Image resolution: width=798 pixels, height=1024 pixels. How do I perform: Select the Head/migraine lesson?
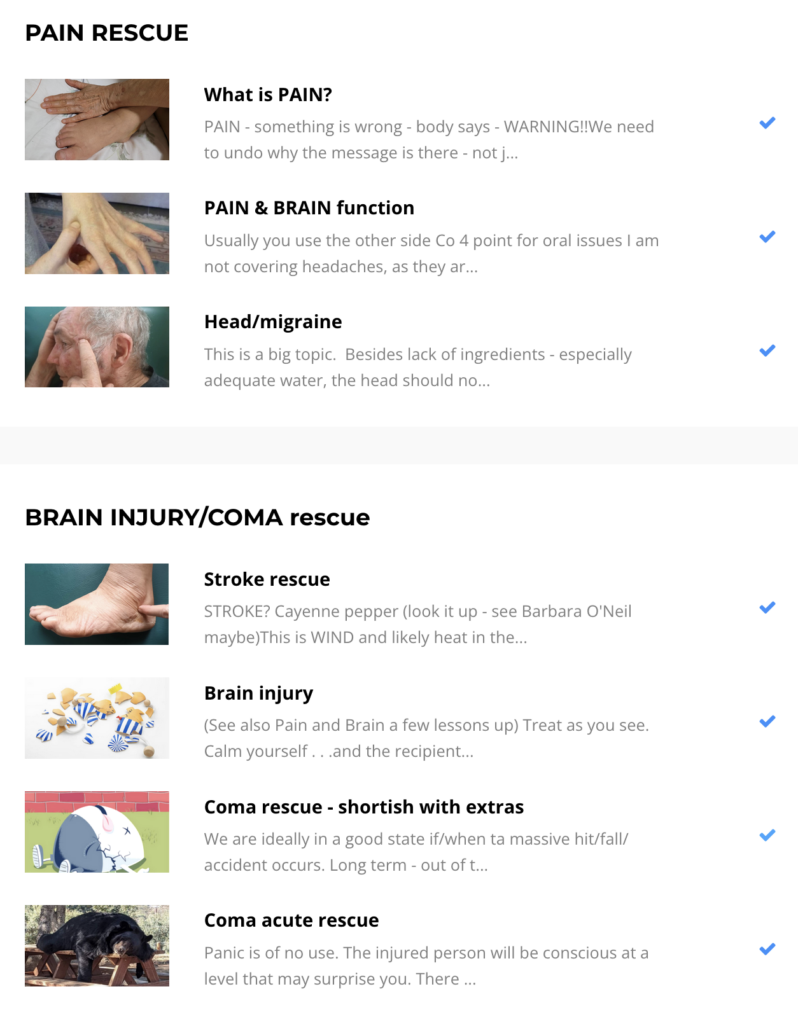coord(273,322)
